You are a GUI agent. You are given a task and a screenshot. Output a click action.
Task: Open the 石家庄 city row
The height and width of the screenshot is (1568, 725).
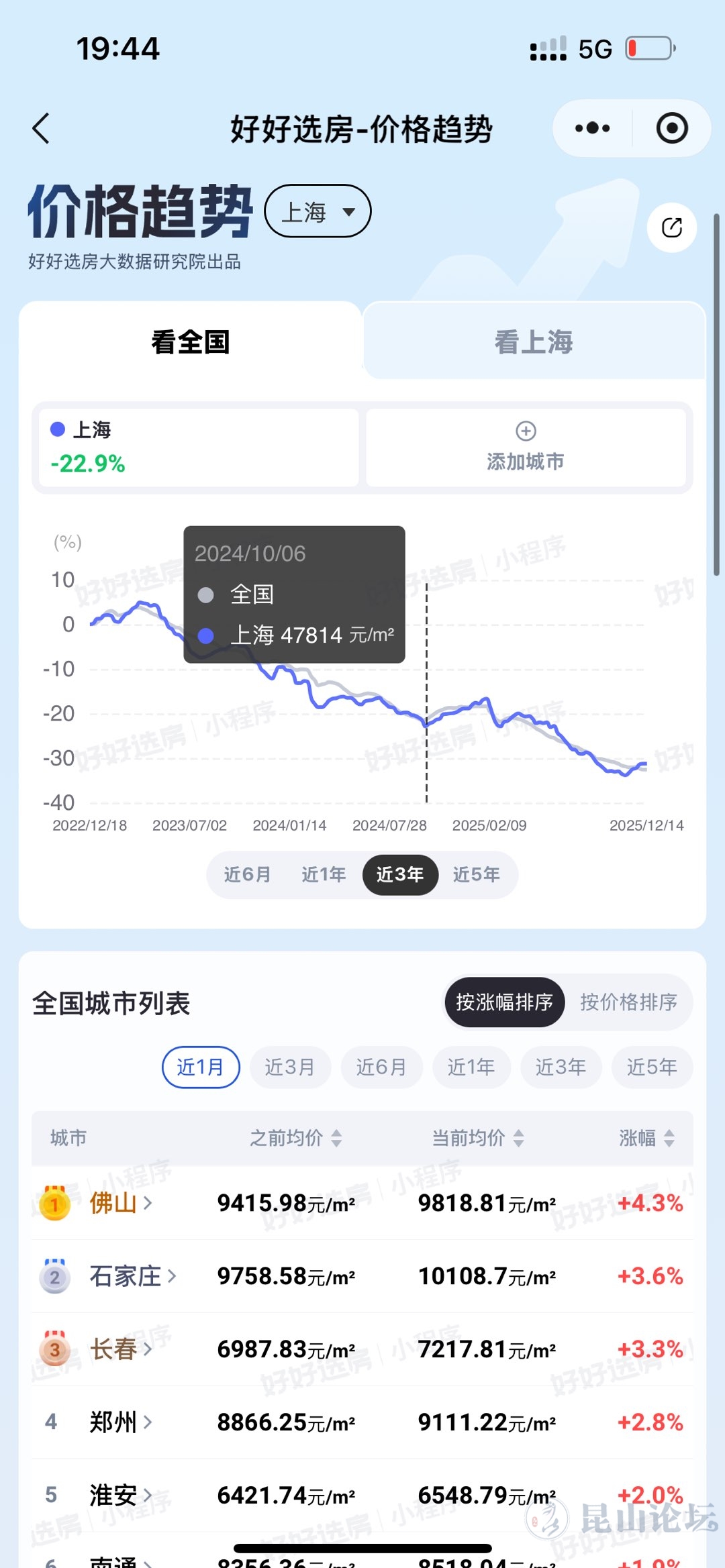click(132, 1276)
